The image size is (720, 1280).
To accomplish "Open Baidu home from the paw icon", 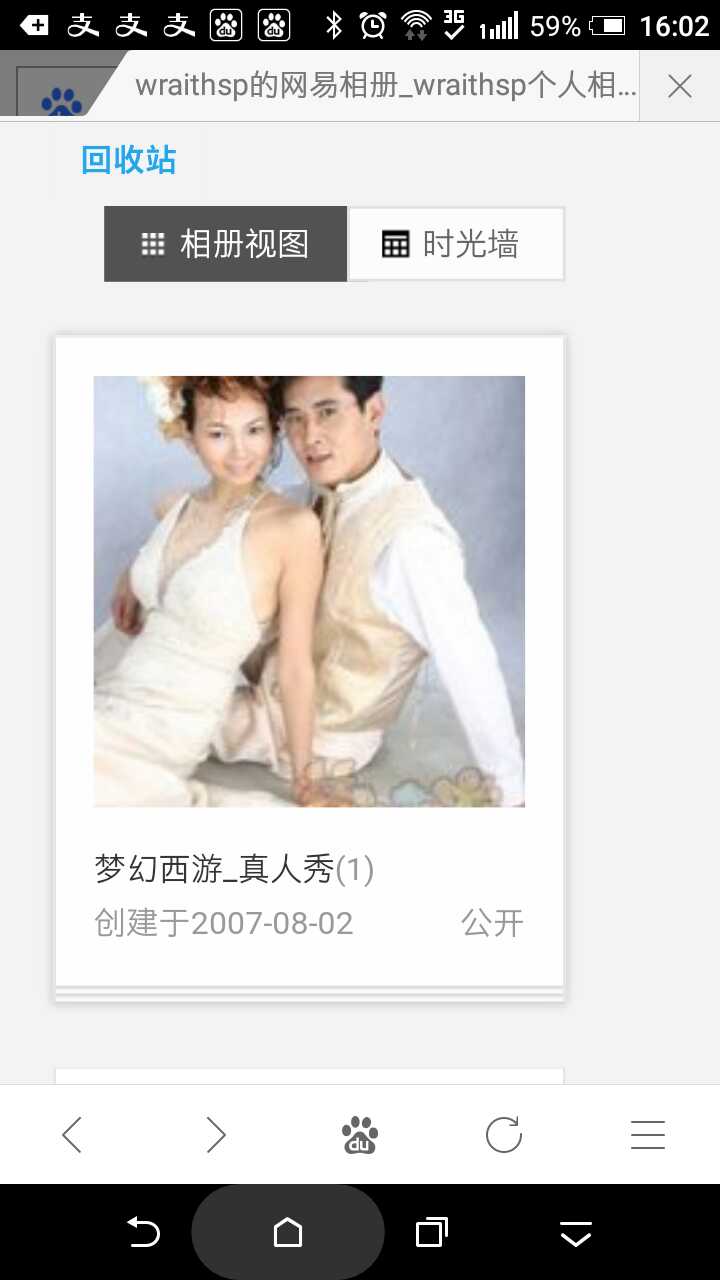I will pos(360,1135).
